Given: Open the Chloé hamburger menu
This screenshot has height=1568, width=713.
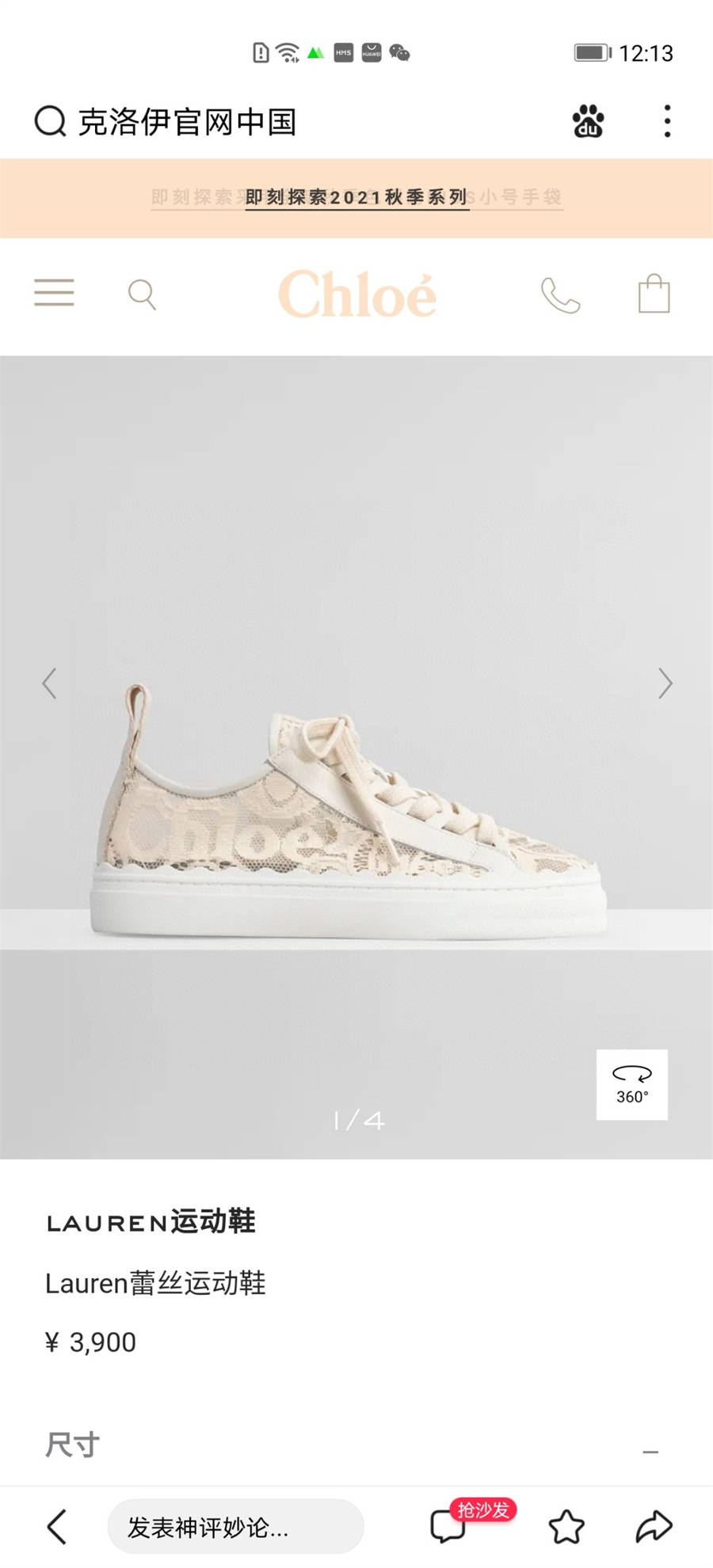Looking at the screenshot, I should [x=54, y=293].
